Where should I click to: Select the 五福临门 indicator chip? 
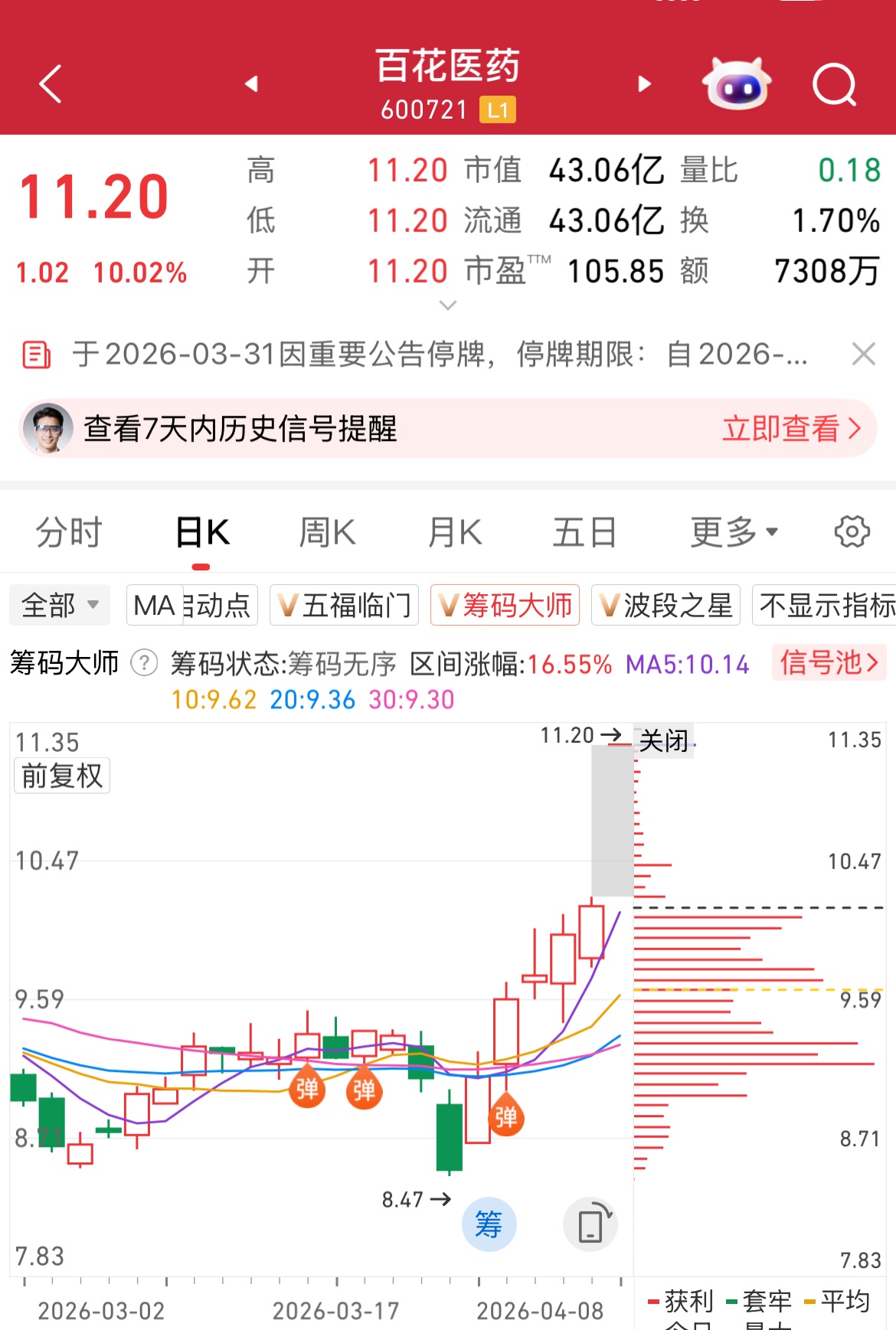pos(345,606)
